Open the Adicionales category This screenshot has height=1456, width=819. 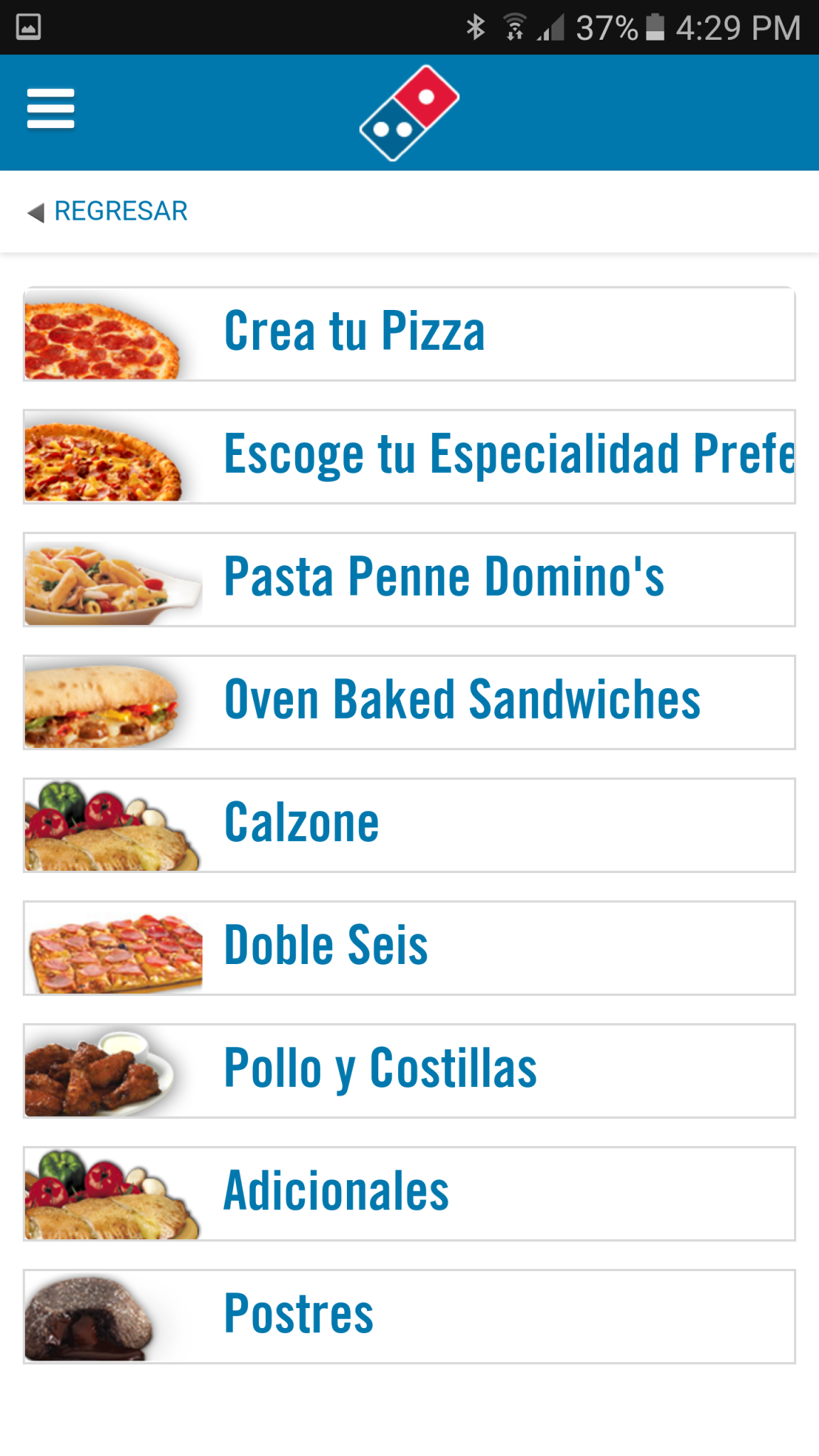point(409,1194)
